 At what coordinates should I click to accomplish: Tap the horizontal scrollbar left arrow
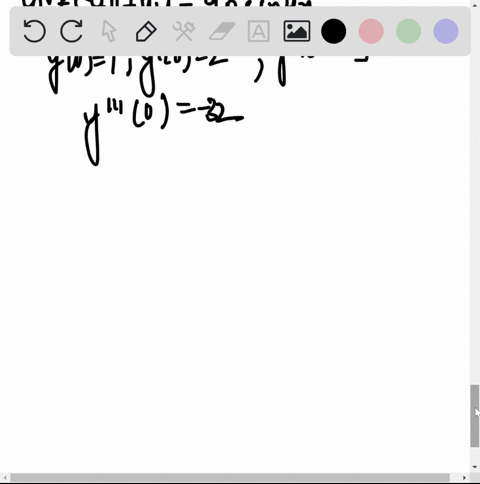[x=5, y=478]
